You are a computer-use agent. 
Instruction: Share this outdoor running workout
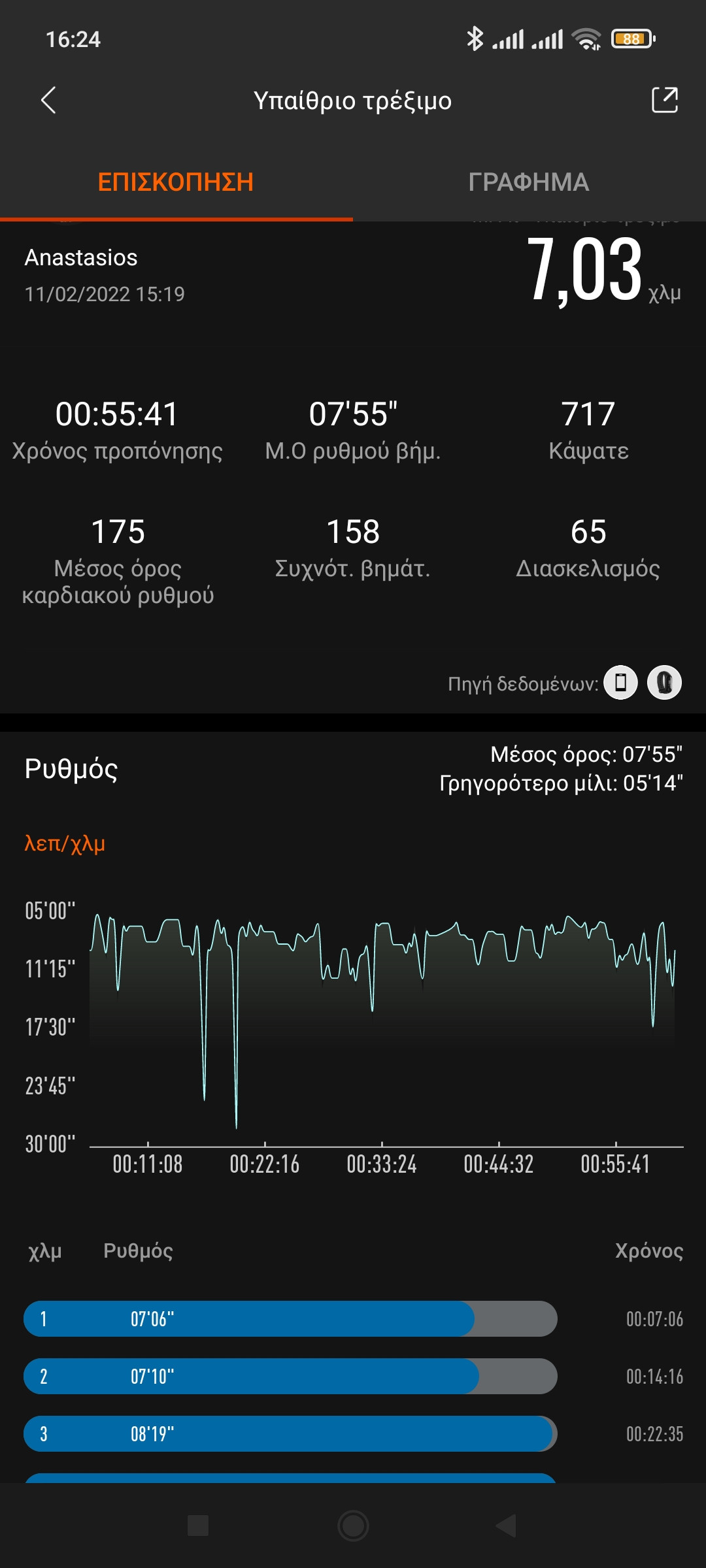664,101
